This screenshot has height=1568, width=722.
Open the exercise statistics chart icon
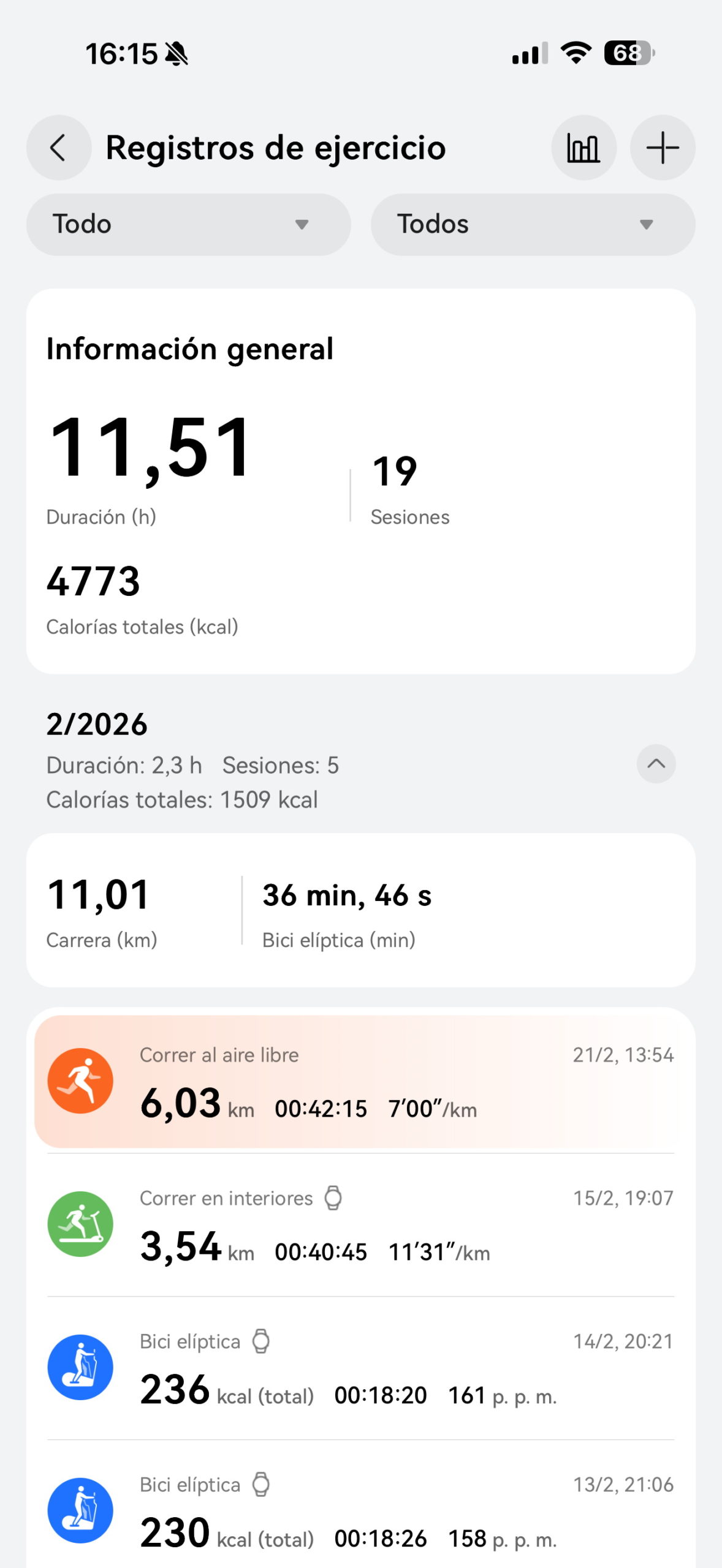click(583, 148)
